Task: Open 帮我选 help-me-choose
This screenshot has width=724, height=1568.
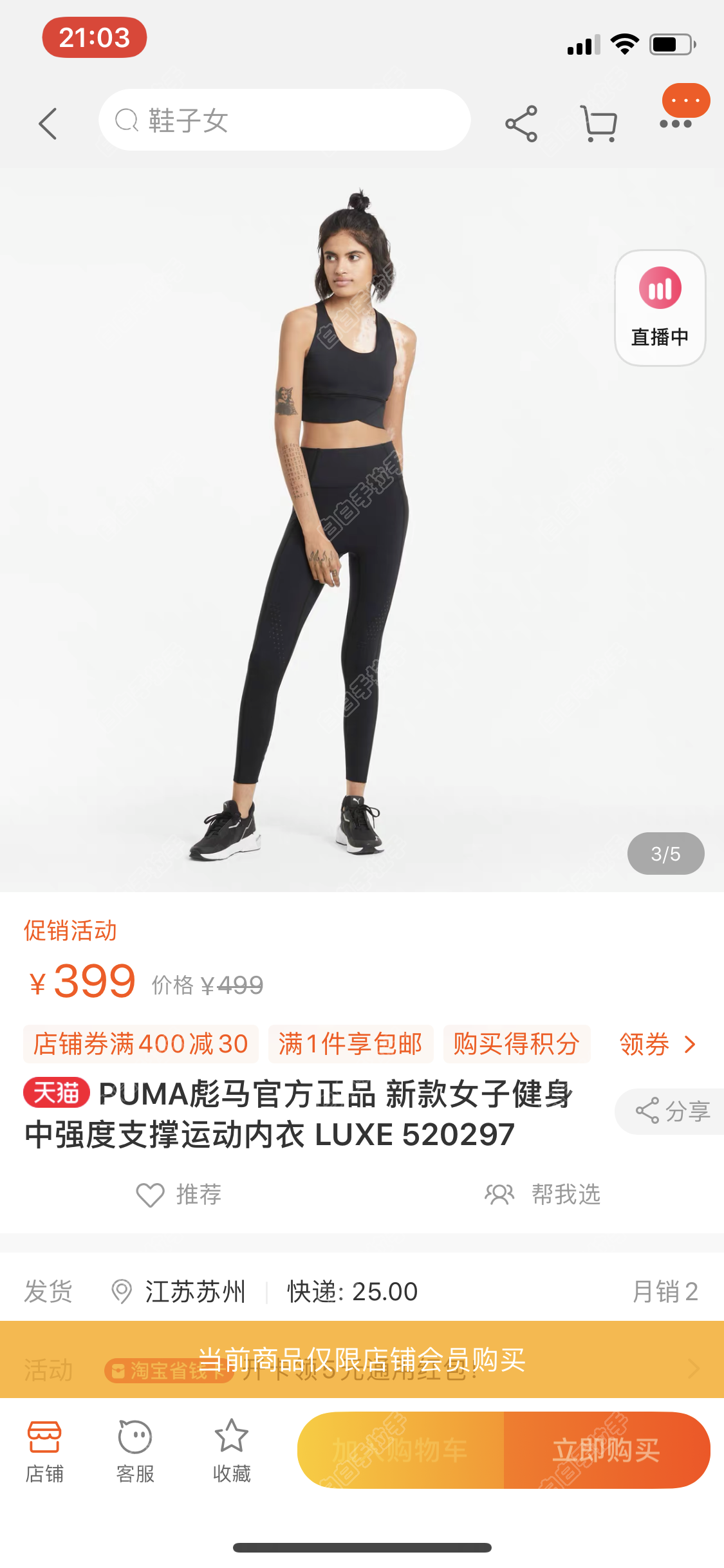Action: (543, 1195)
